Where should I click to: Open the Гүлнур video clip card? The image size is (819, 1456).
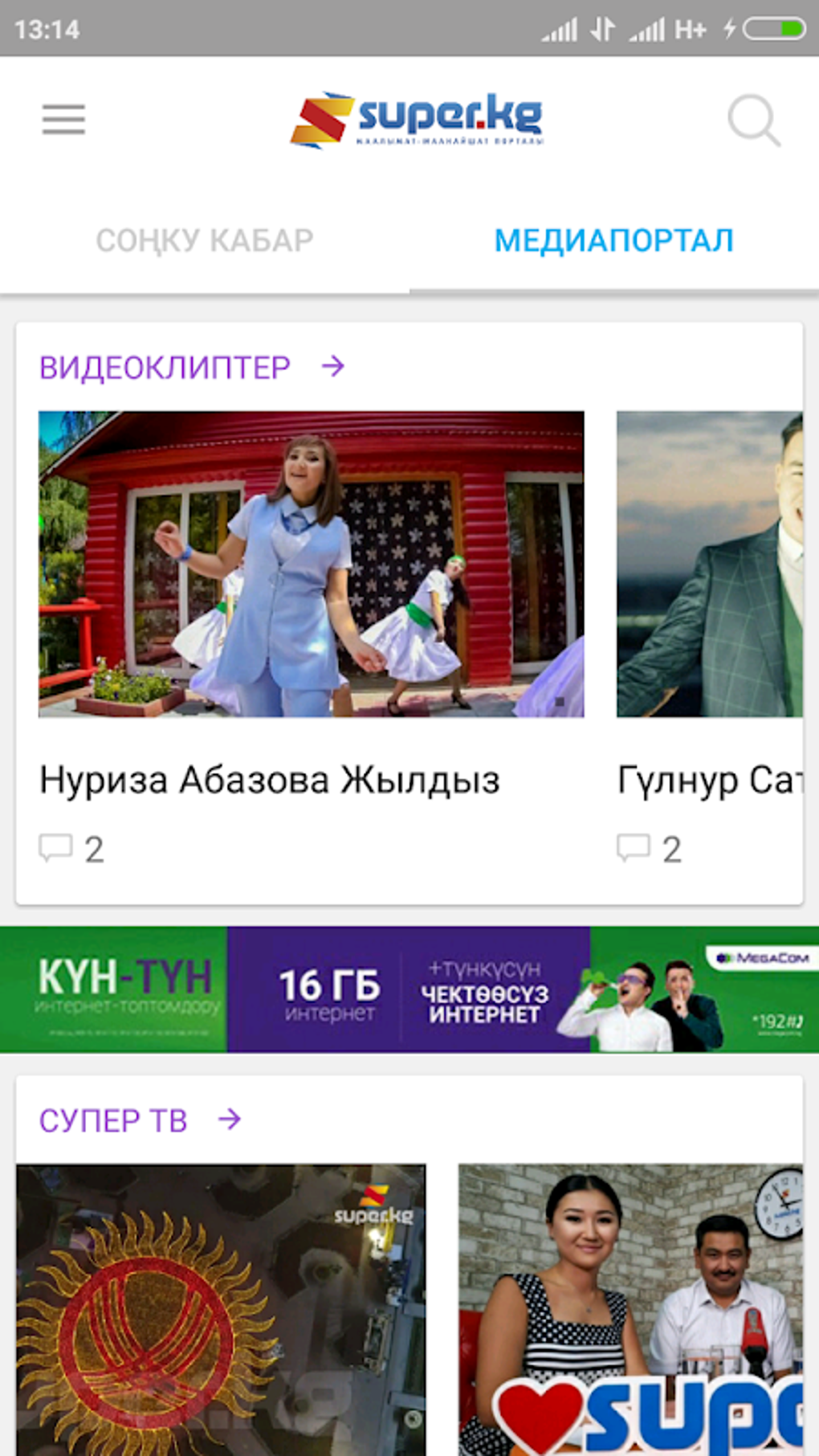710,564
